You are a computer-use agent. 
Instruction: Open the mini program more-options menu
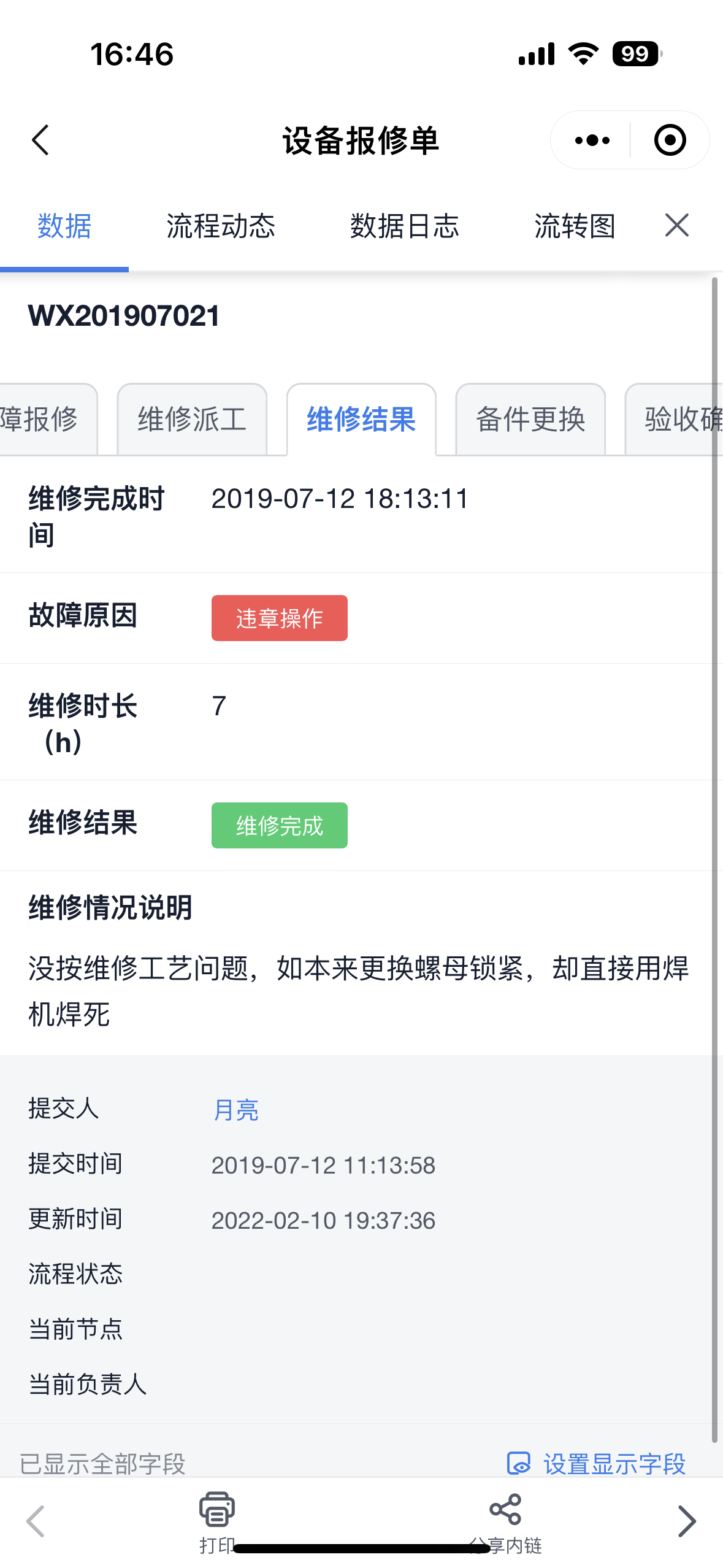(x=592, y=140)
